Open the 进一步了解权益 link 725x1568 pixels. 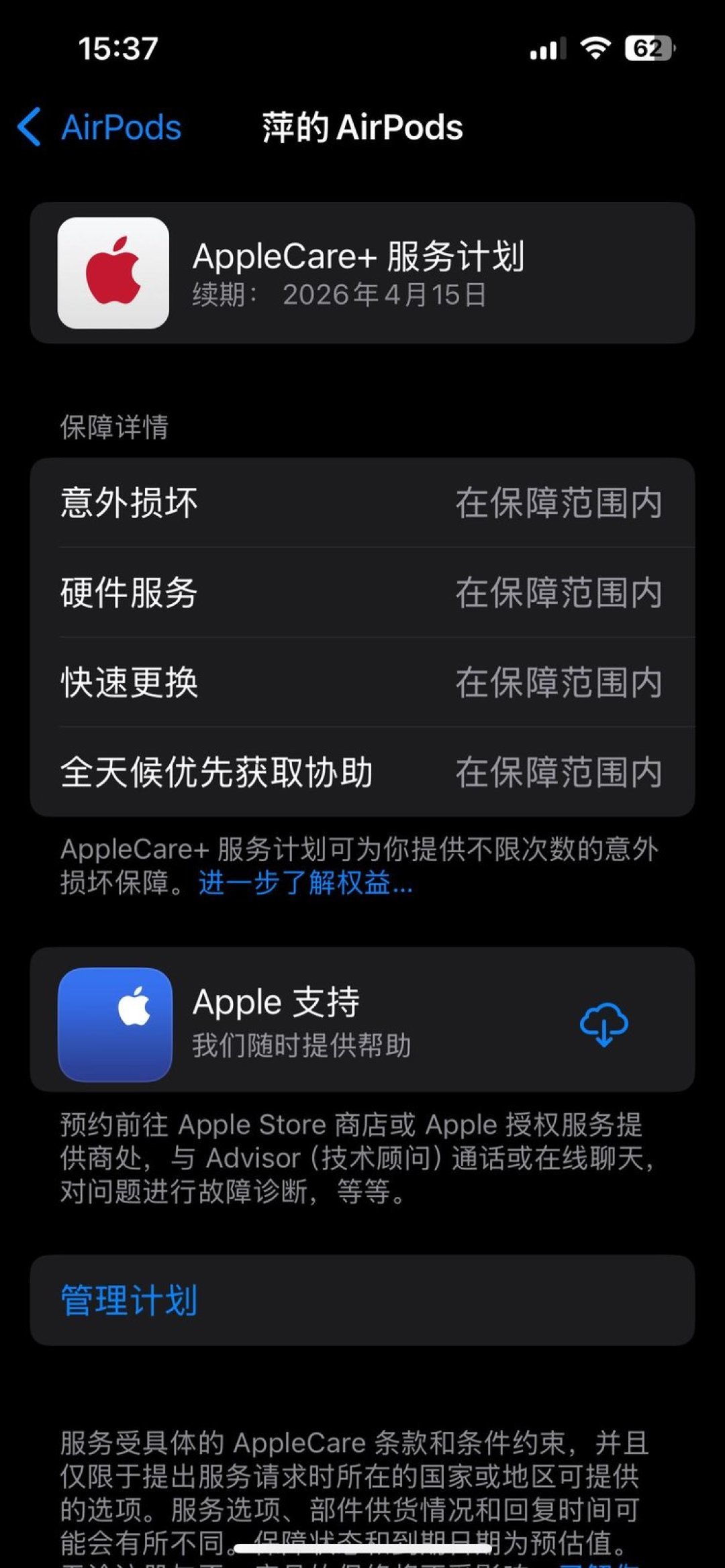[x=305, y=883]
